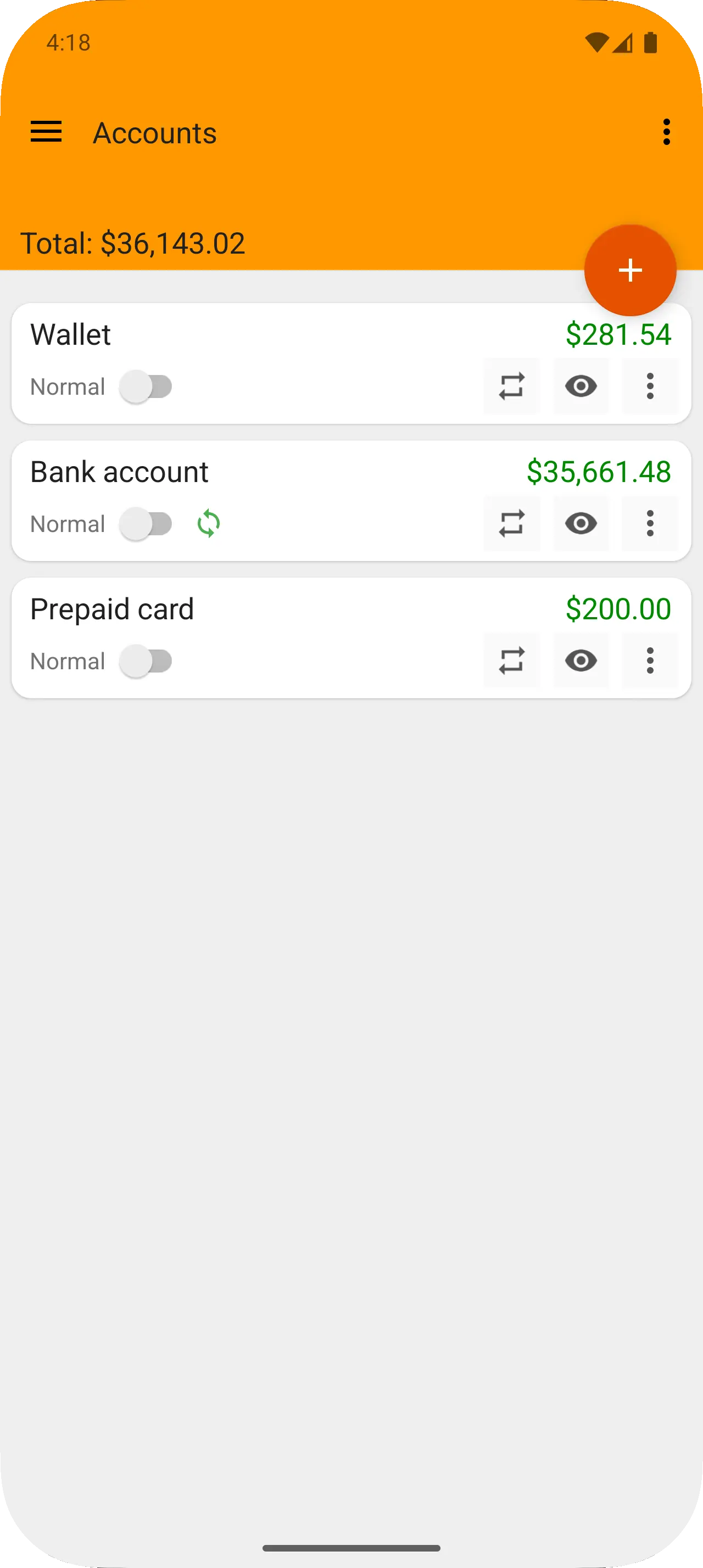This screenshot has width=703, height=1568.
Task: Toggle visibility of the Wallet account
Action: [581, 387]
